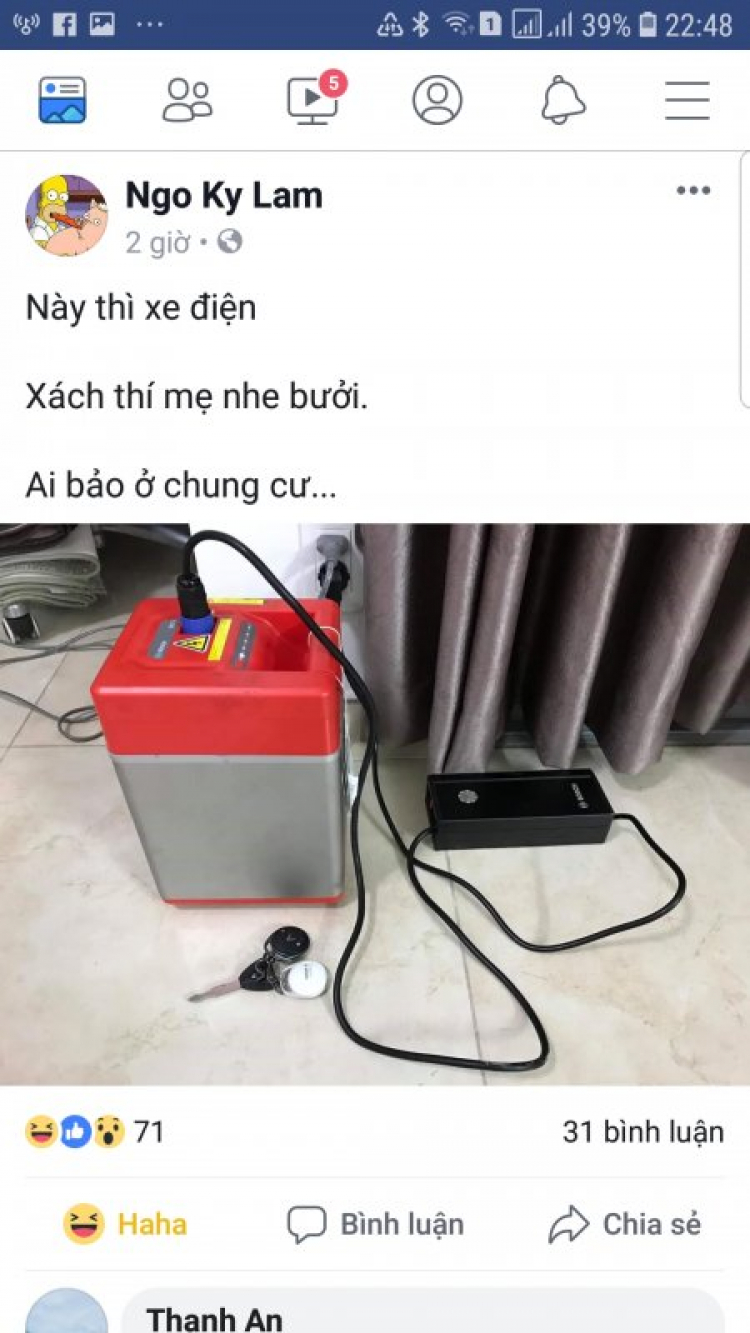Viewport: 750px width, 1333px height.
Task: View the battery photo in the post
Action: (375, 803)
